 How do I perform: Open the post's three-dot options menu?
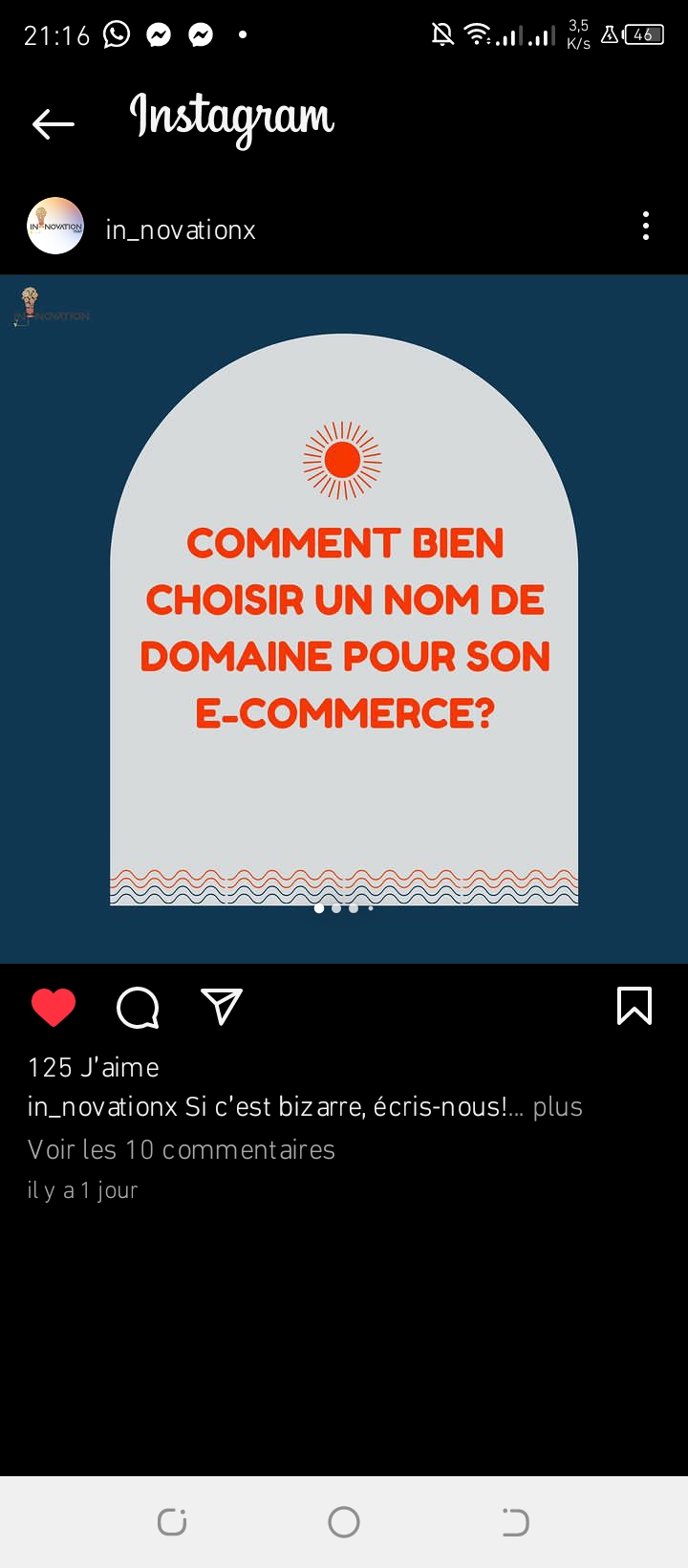646,227
